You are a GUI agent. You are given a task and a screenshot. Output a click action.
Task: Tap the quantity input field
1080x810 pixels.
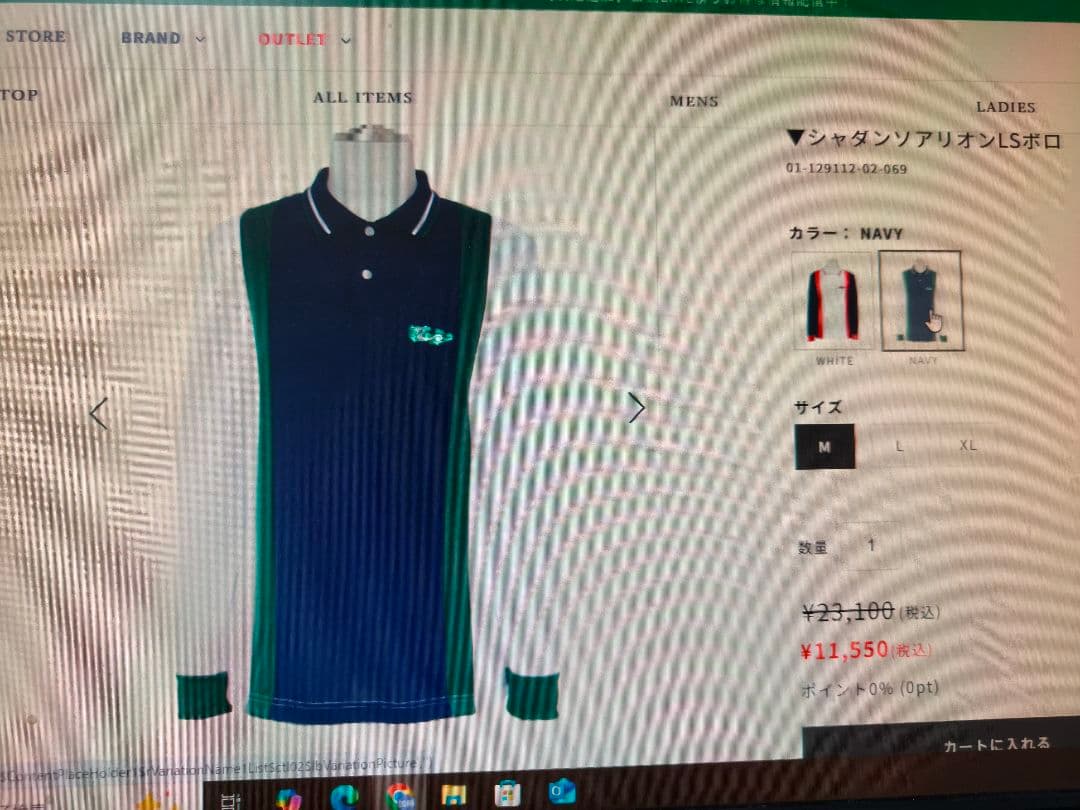coord(872,546)
